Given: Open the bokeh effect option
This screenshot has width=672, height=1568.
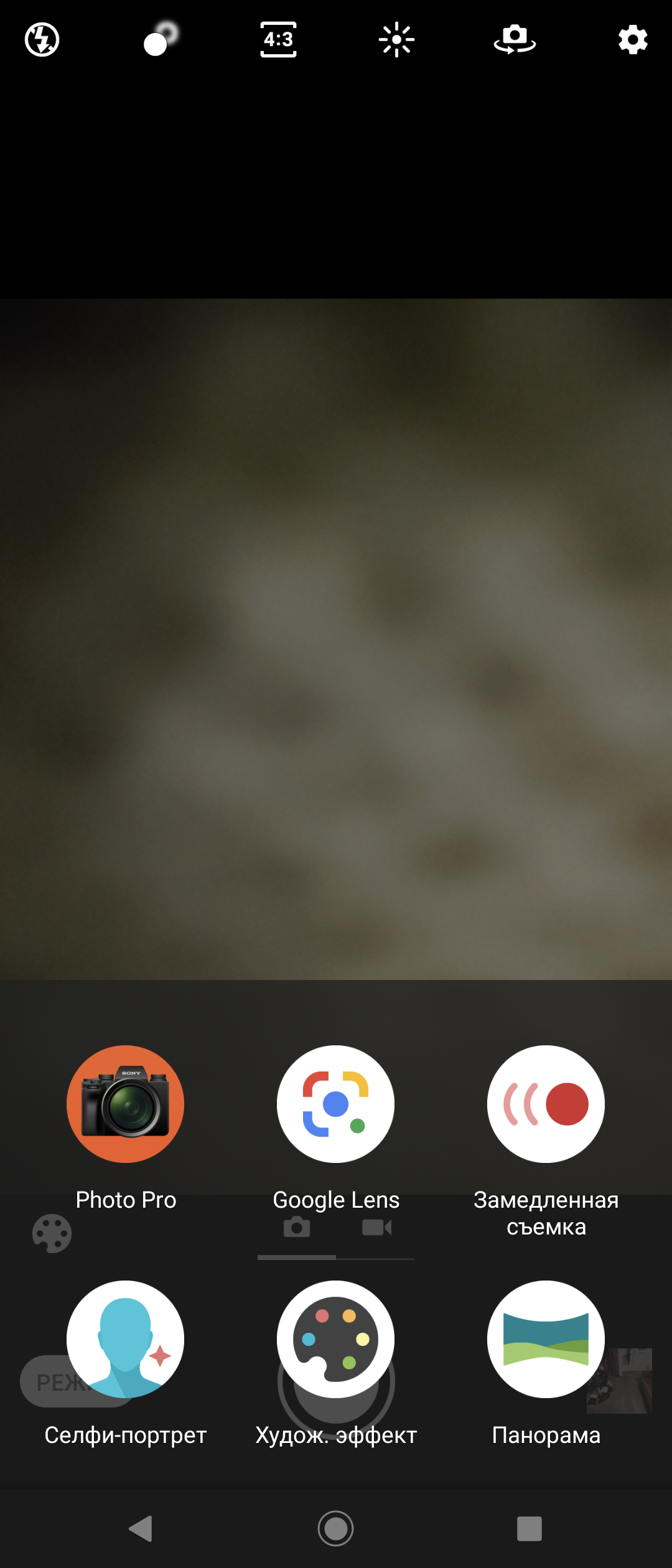Looking at the screenshot, I should point(160,40).
